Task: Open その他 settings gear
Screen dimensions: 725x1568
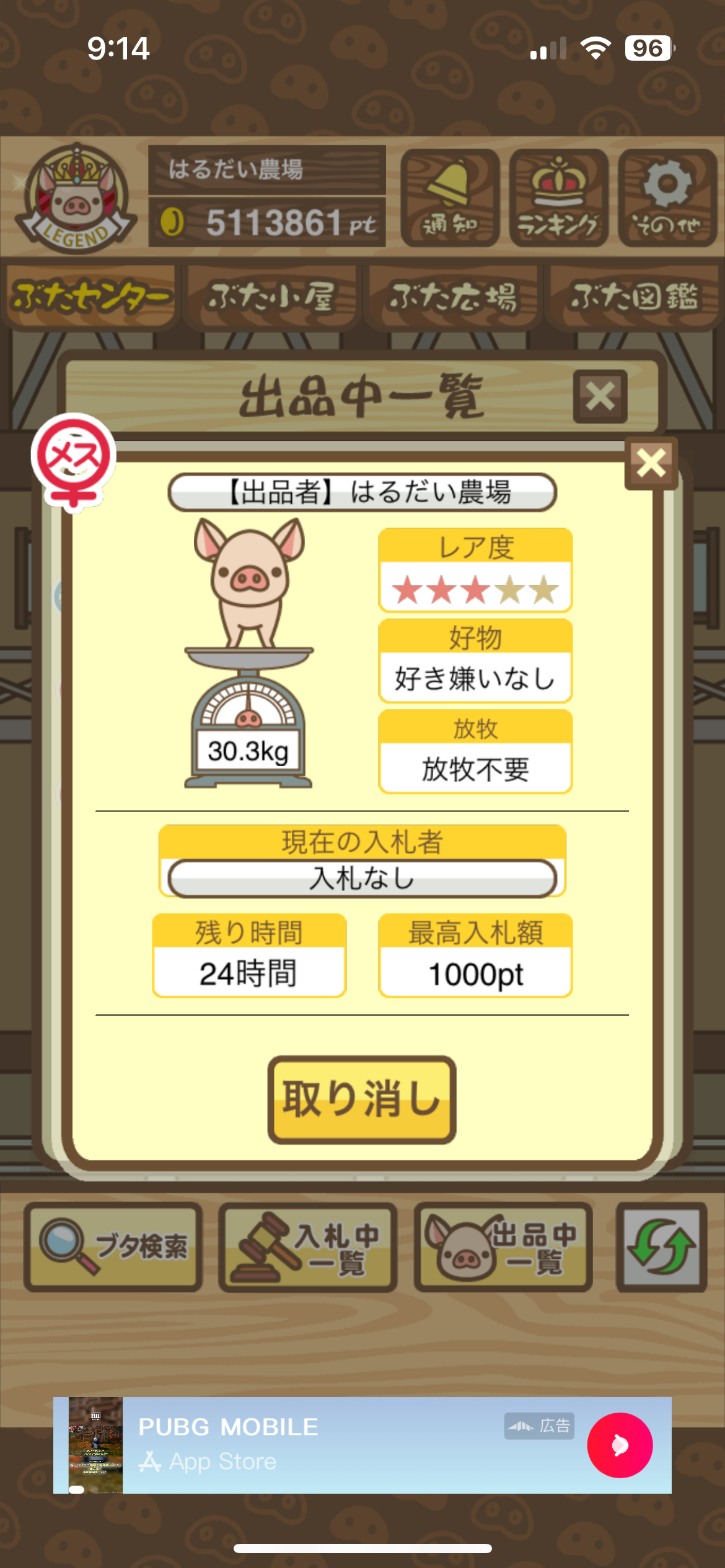Action: (x=667, y=198)
